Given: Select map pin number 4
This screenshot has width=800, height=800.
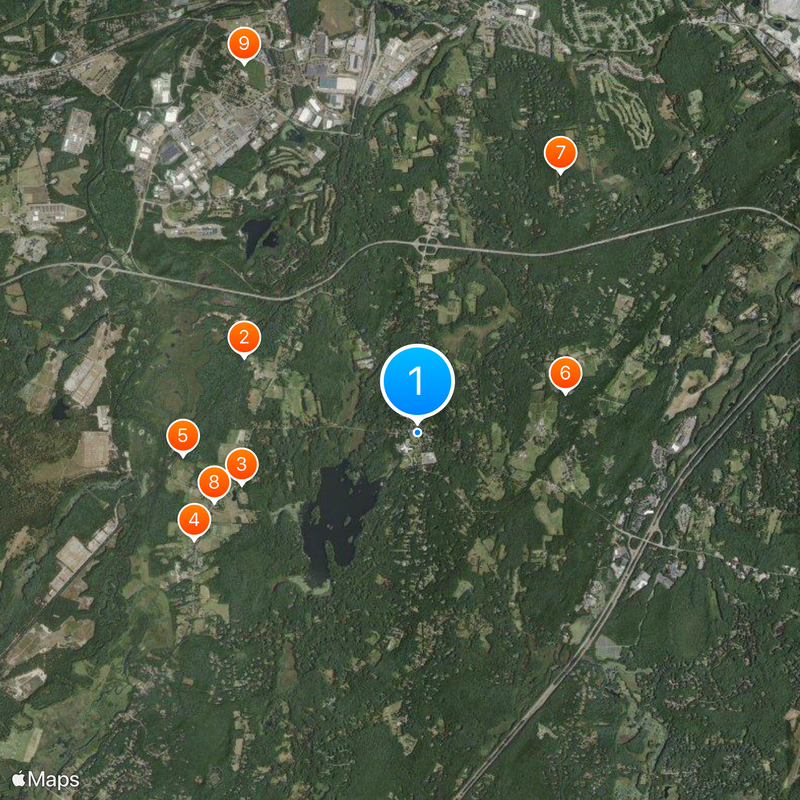Looking at the screenshot, I should [194, 520].
